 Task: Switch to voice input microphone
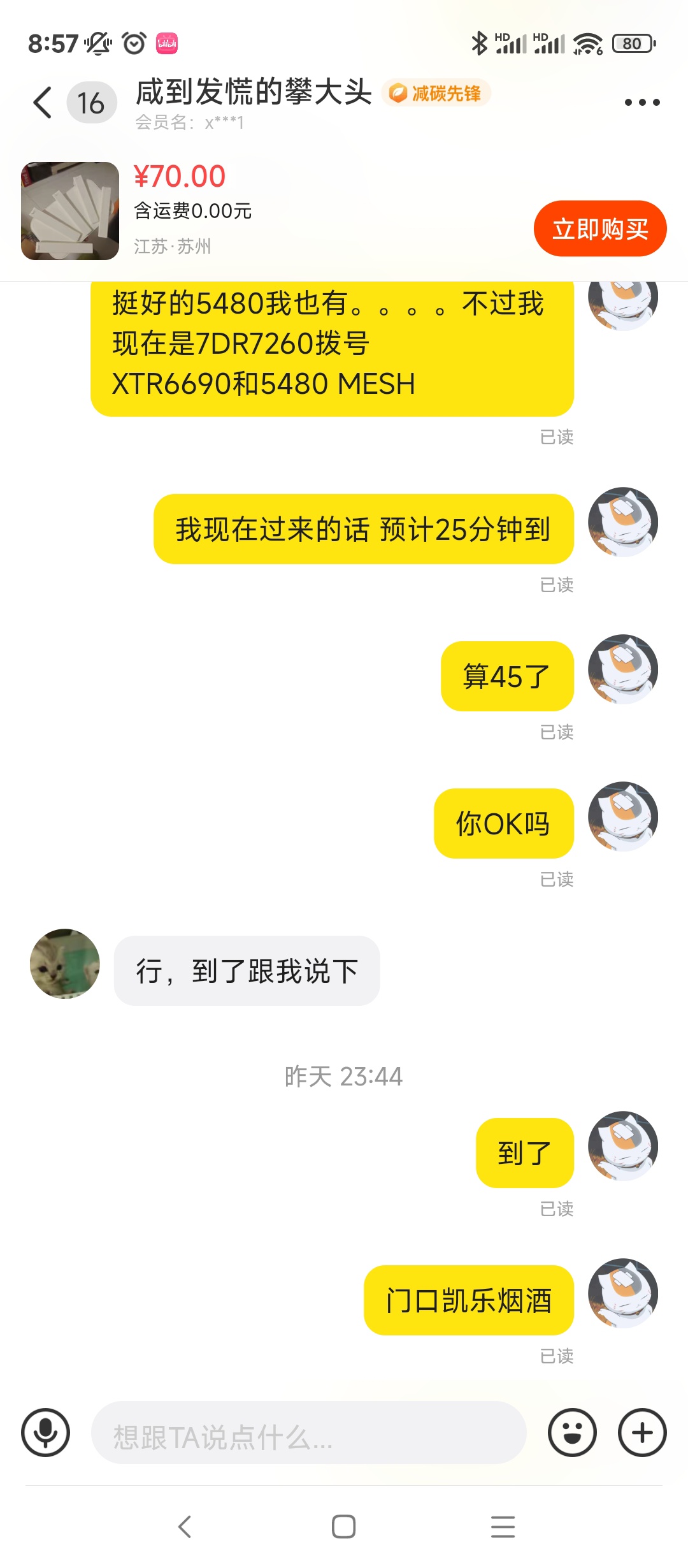[45, 1433]
